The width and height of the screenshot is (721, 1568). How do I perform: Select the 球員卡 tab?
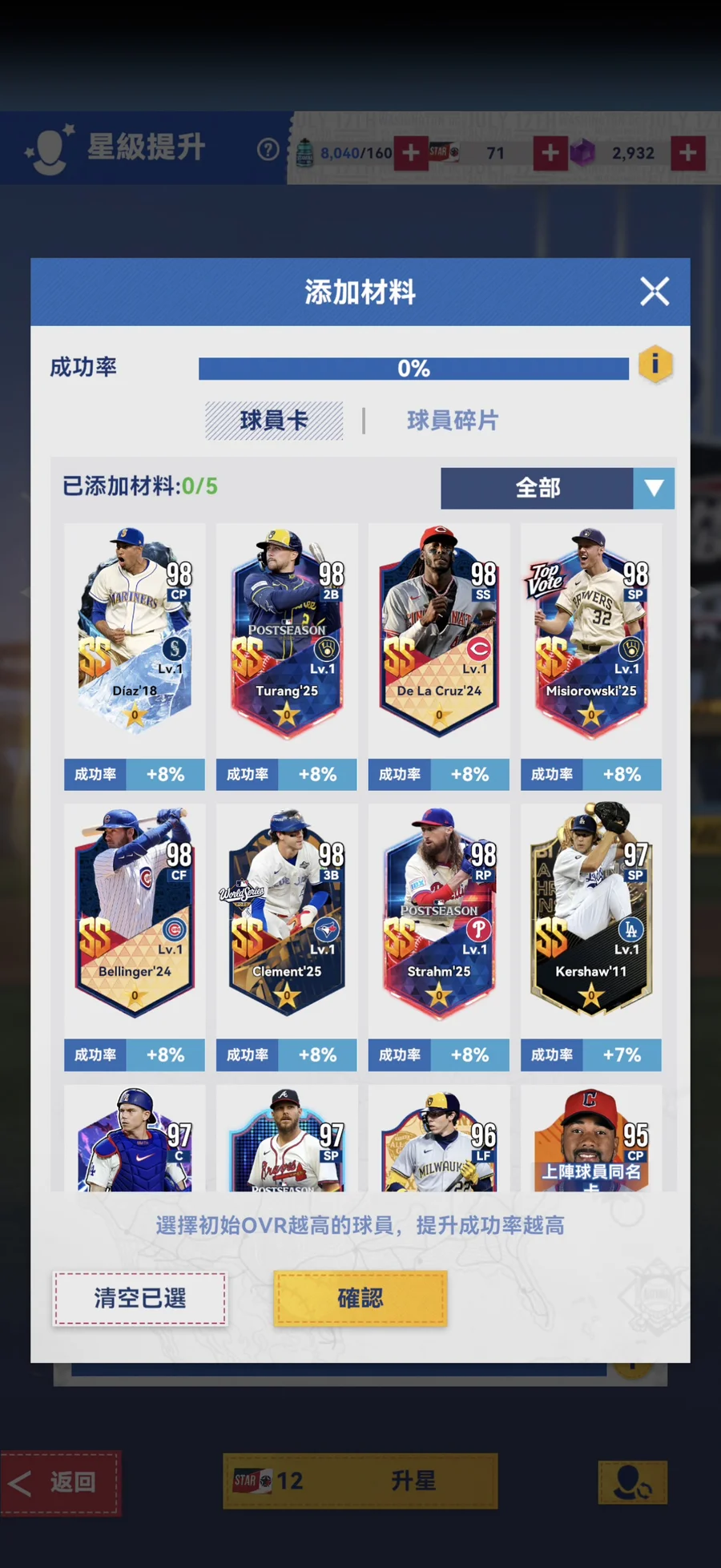point(274,420)
